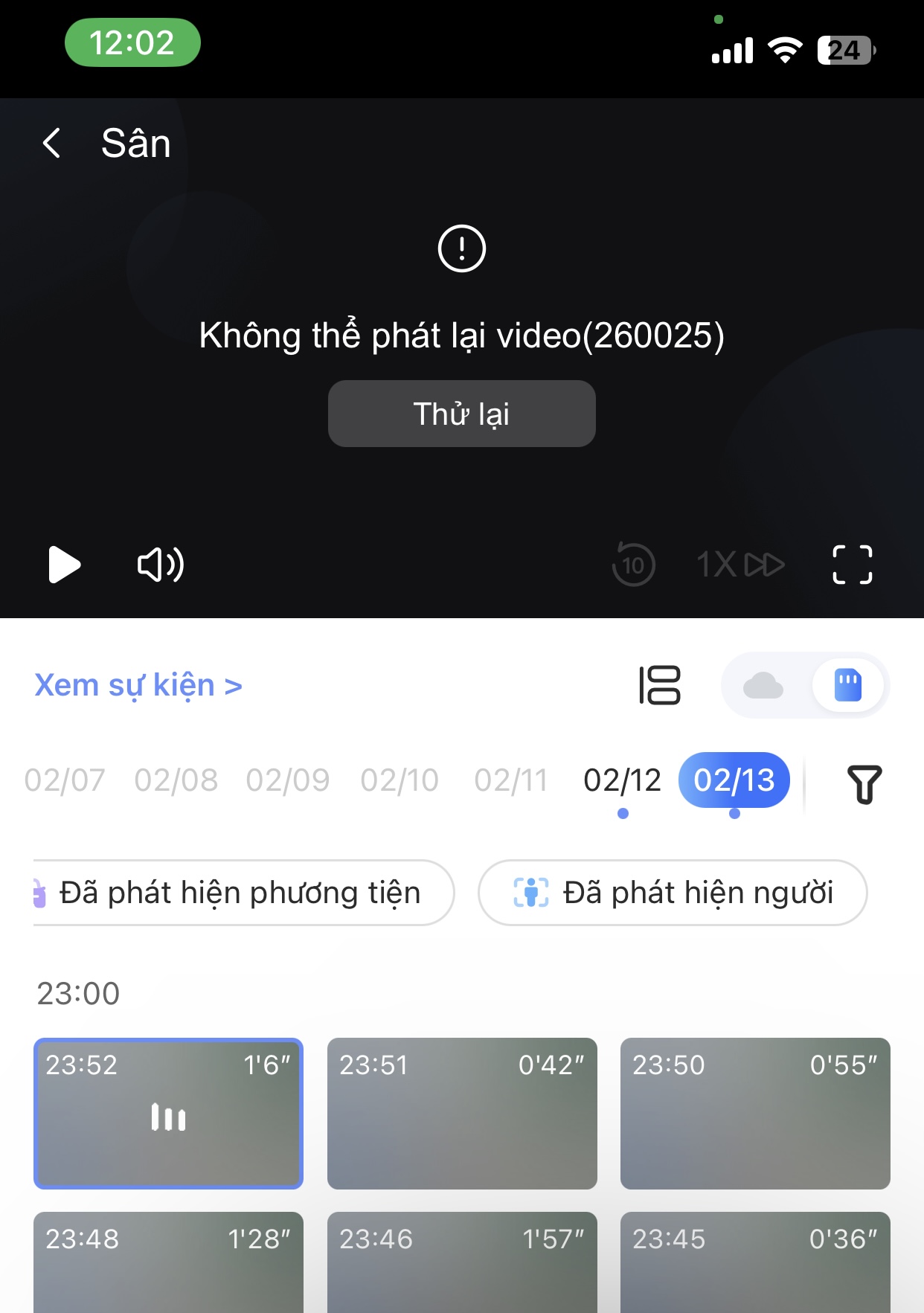Mute the video sound

click(x=160, y=565)
